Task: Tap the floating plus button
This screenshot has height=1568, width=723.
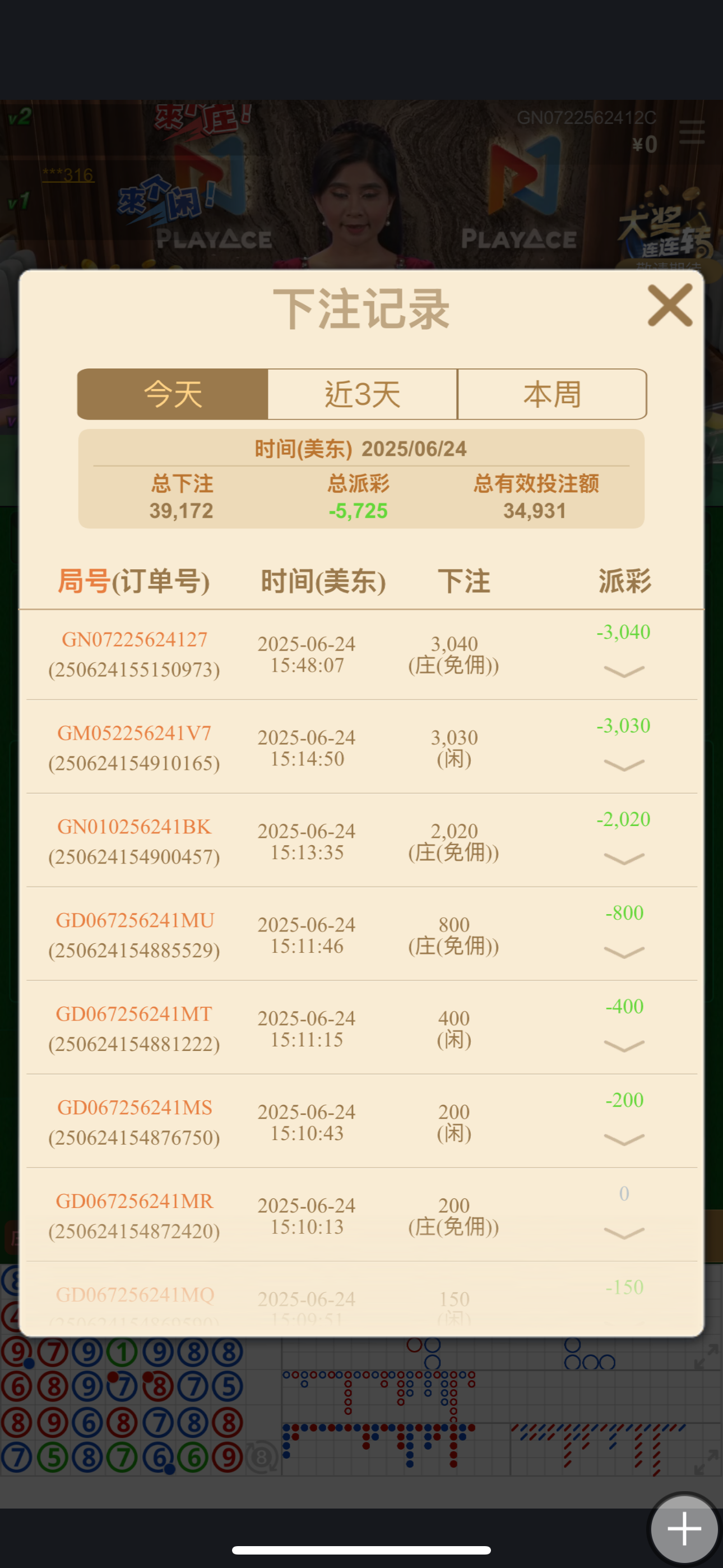Action: pos(684,1528)
